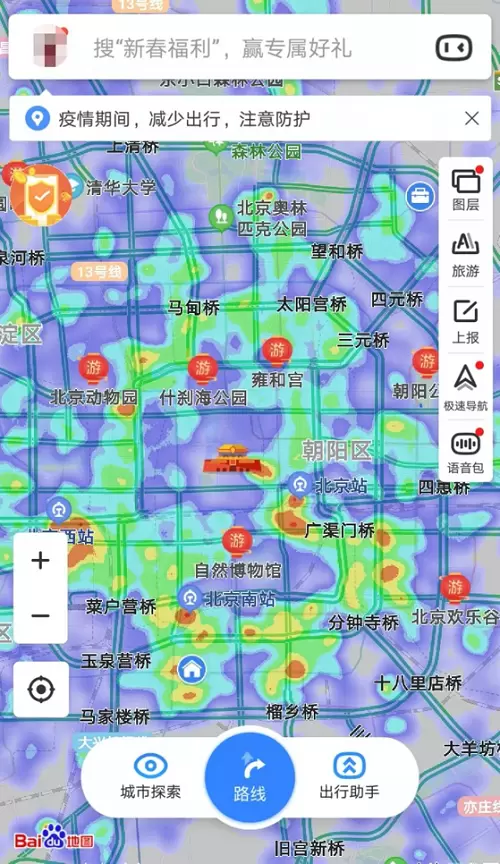Recenter map on my location

(41, 689)
